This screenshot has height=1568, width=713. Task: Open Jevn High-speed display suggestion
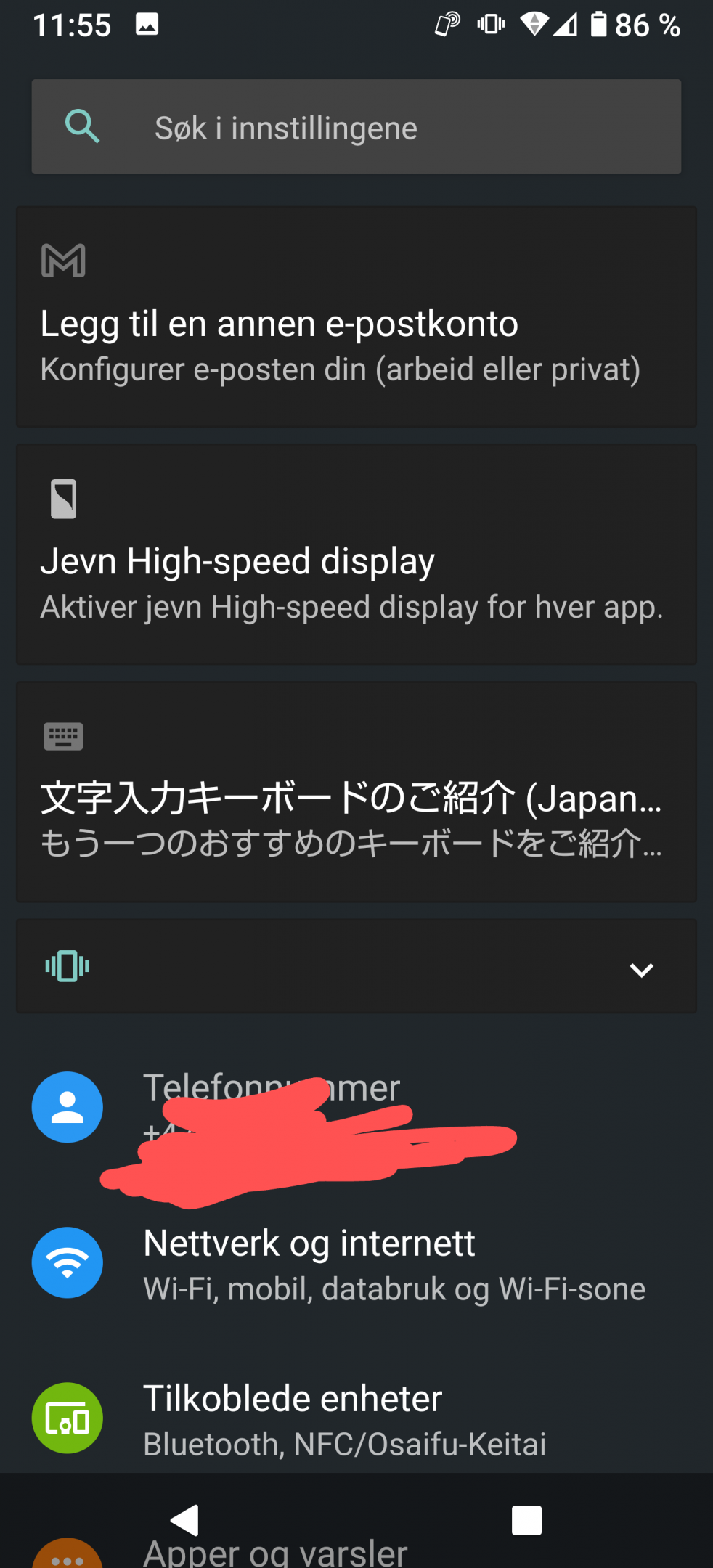pos(356,555)
